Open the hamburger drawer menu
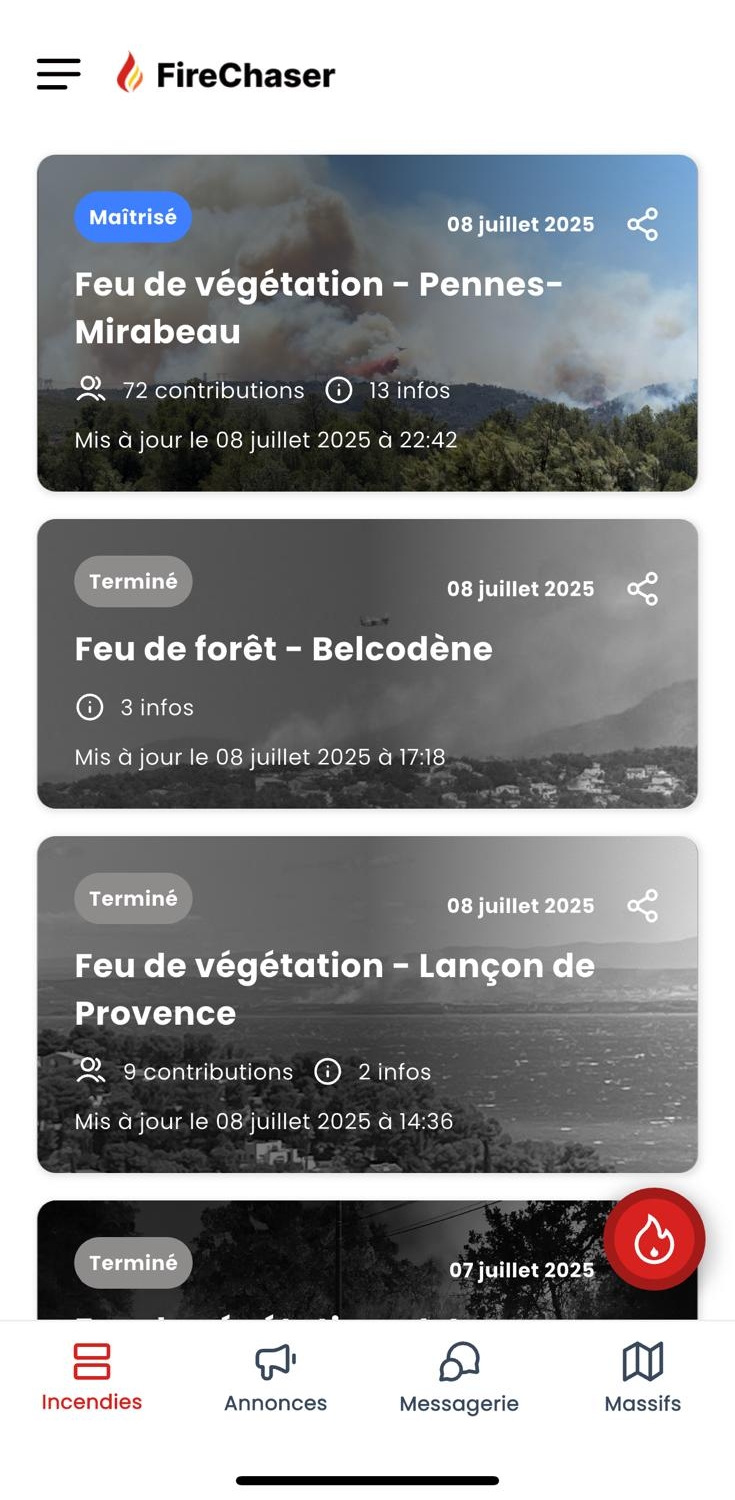This screenshot has width=735, height=1500. click(x=59, y=75)
